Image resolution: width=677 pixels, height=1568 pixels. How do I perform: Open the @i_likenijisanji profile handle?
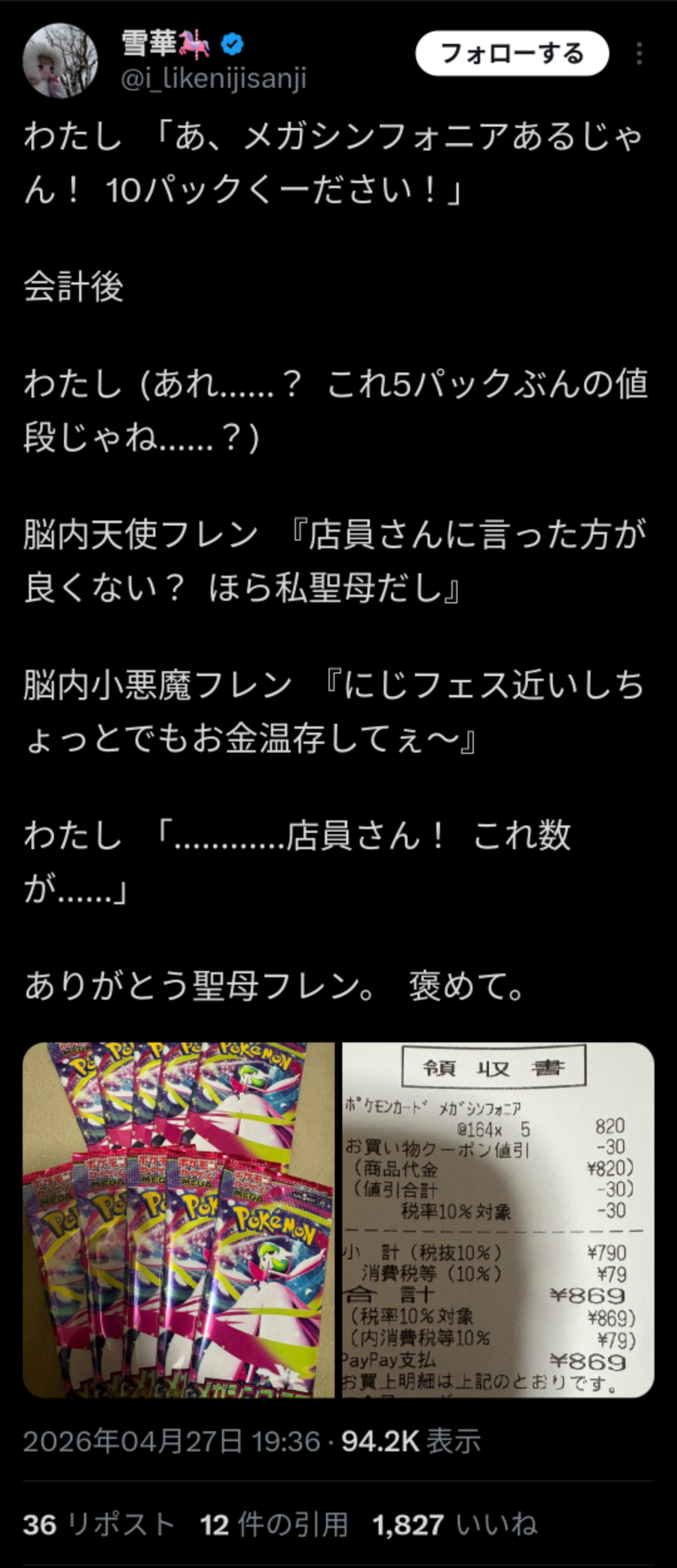[213, 80]
